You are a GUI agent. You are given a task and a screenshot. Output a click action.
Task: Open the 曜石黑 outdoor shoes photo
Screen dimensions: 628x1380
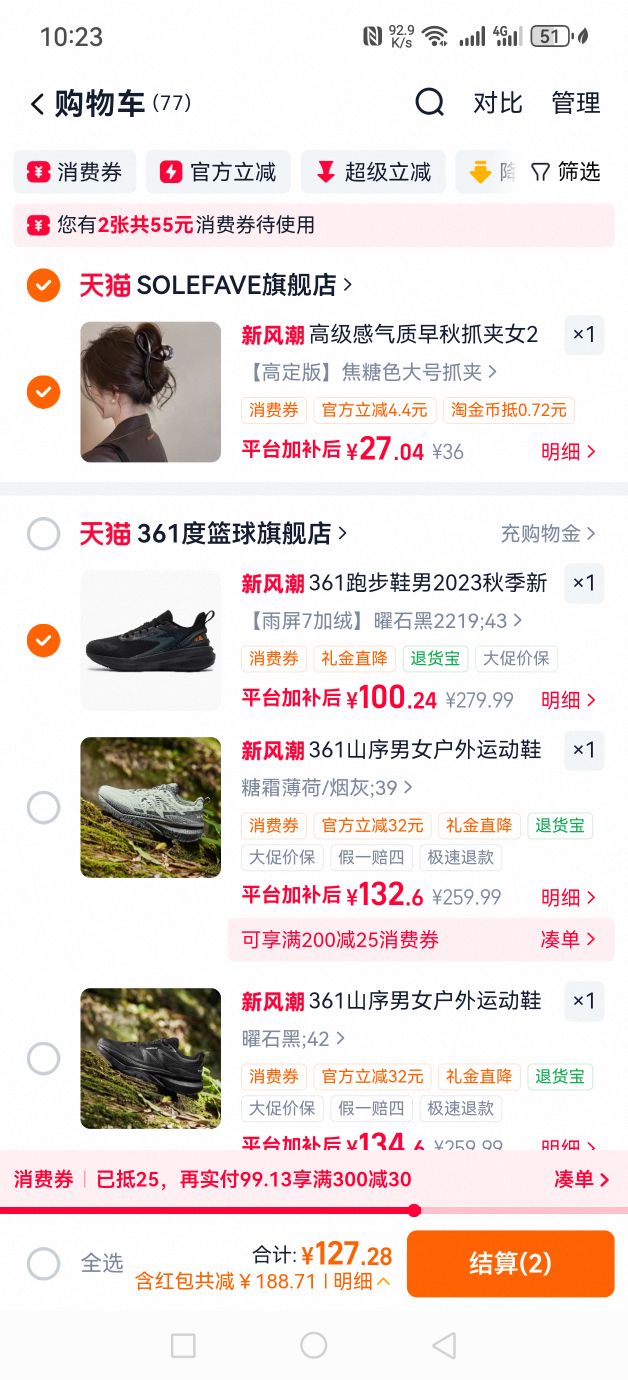151,1059
